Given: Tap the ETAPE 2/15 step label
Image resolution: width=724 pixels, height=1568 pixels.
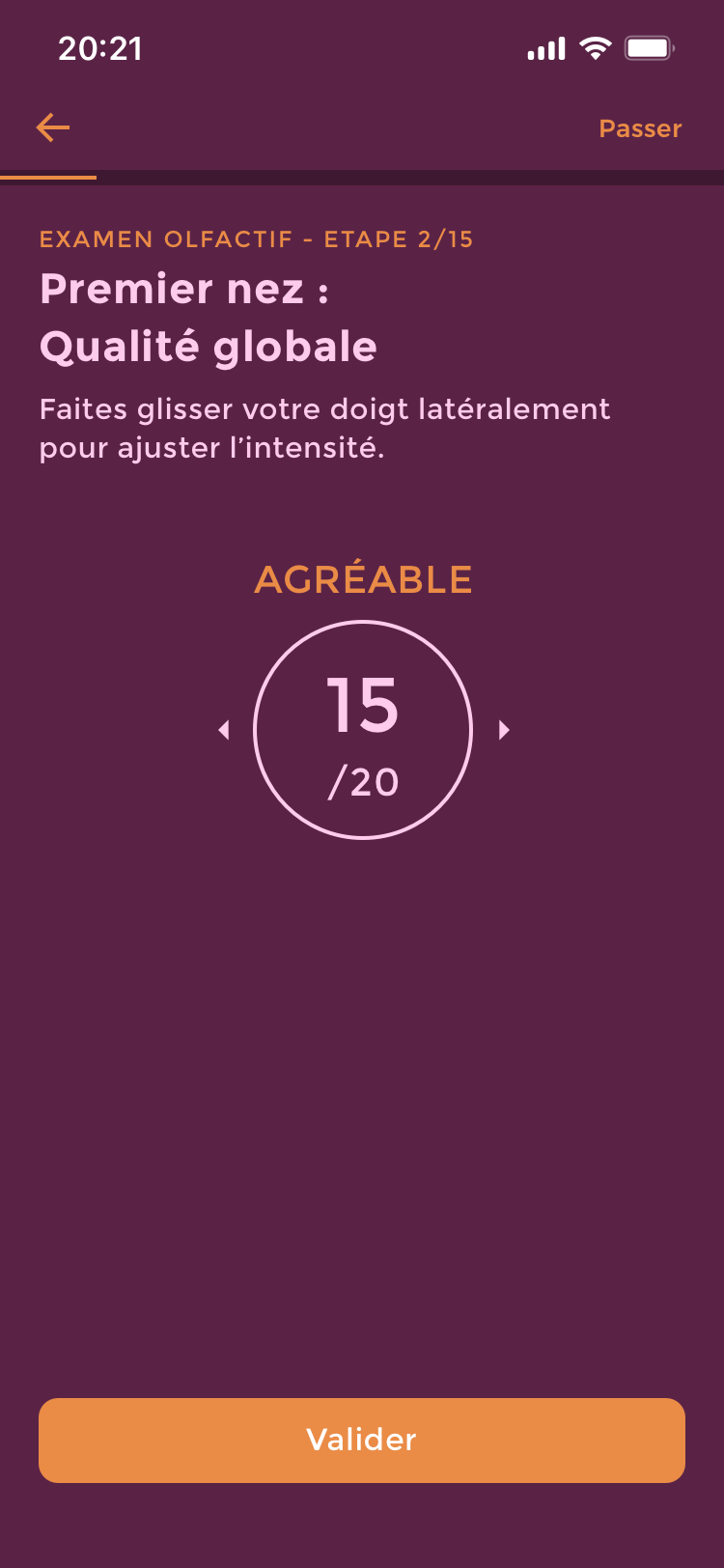Looking at the screenshot, I should point(256,238).
